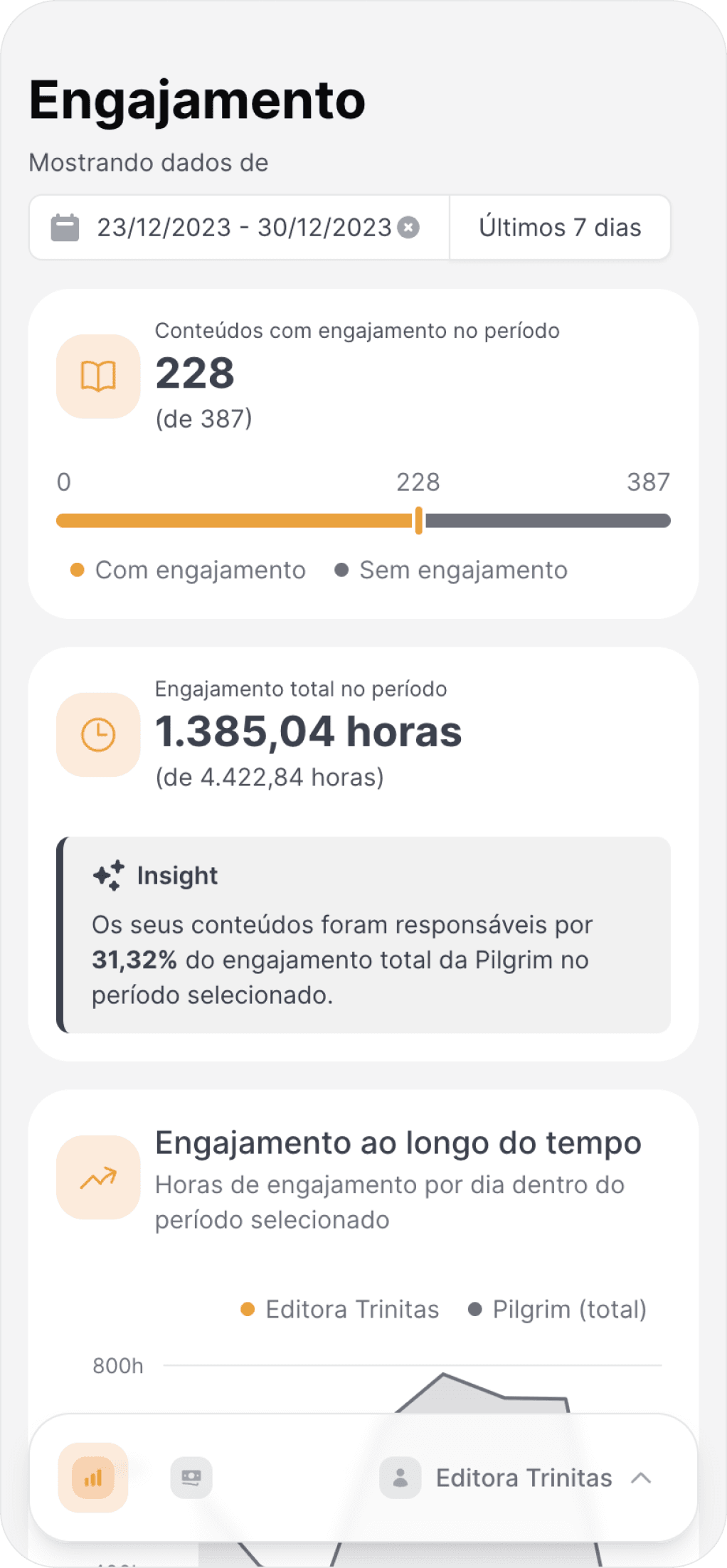Open the Editora Trinitas account switcher
The width and height of the screenshot is (727, 1568).
524,1478
